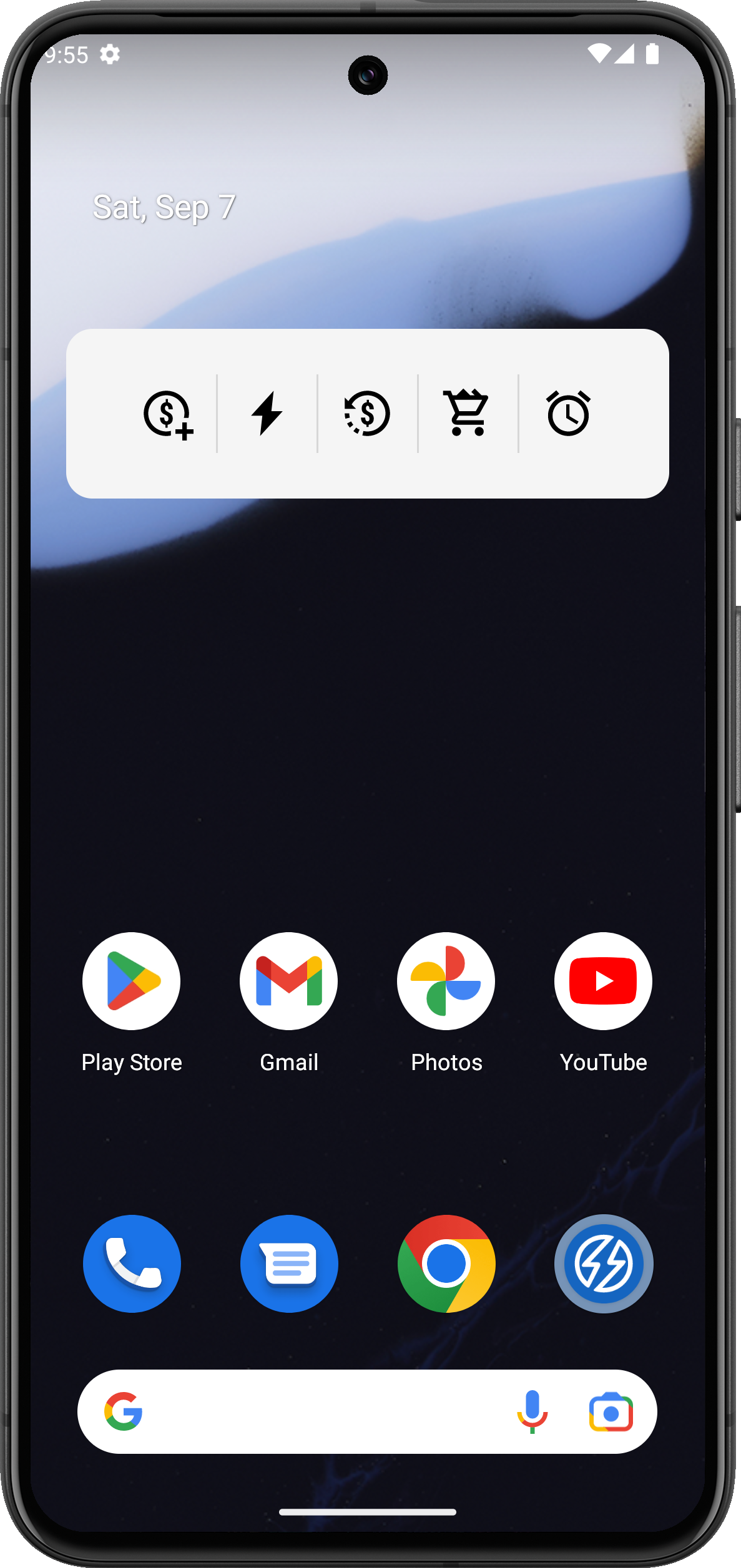Screen dimensions: 741x1568
Task: Tap the add expense dollar-plus widget icon
Action: (x=167, y=414)
